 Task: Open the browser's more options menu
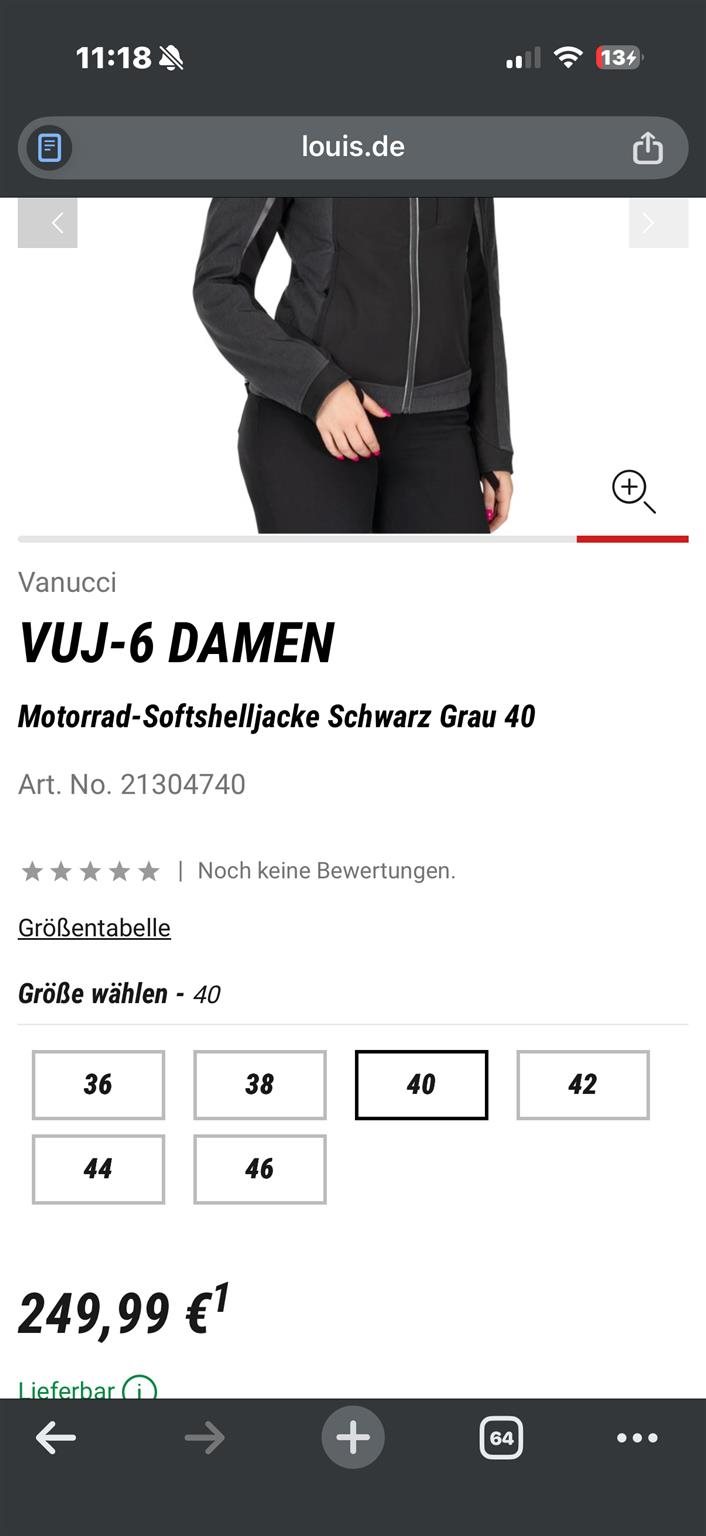(637, 1438)
